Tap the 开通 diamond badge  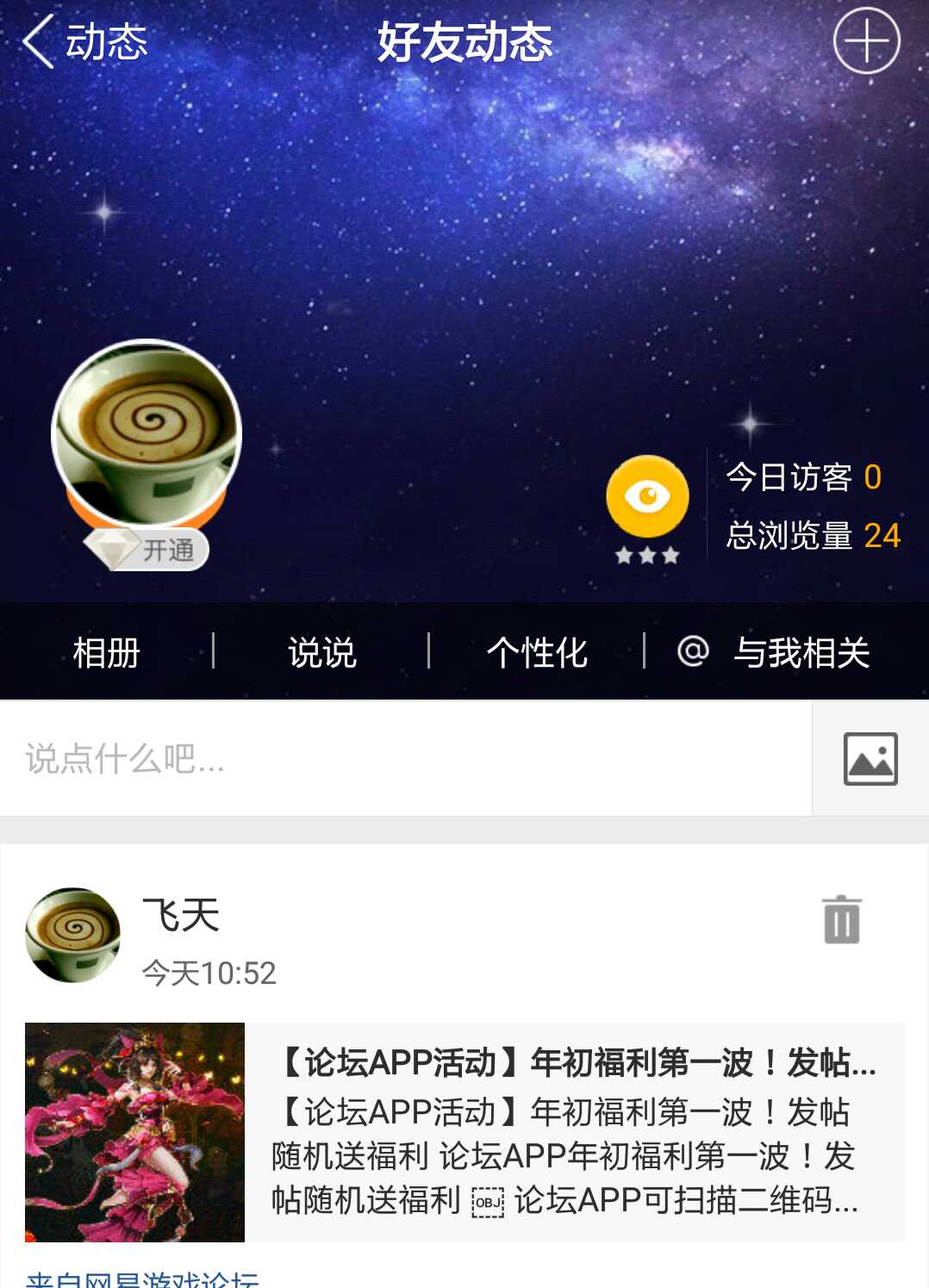pyautogui.click(x=147, y=550)
